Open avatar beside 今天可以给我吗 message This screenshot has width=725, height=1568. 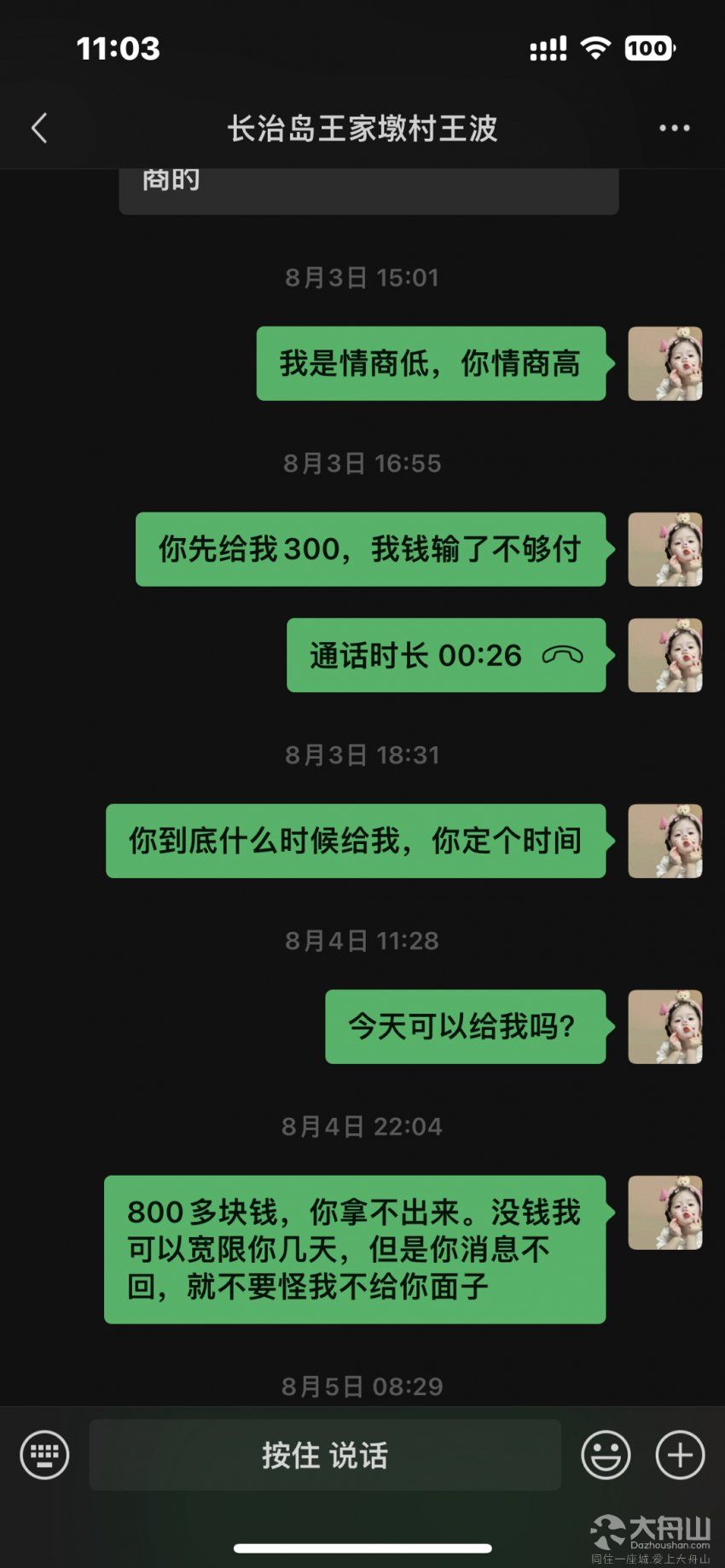(x=665, y=1027)
